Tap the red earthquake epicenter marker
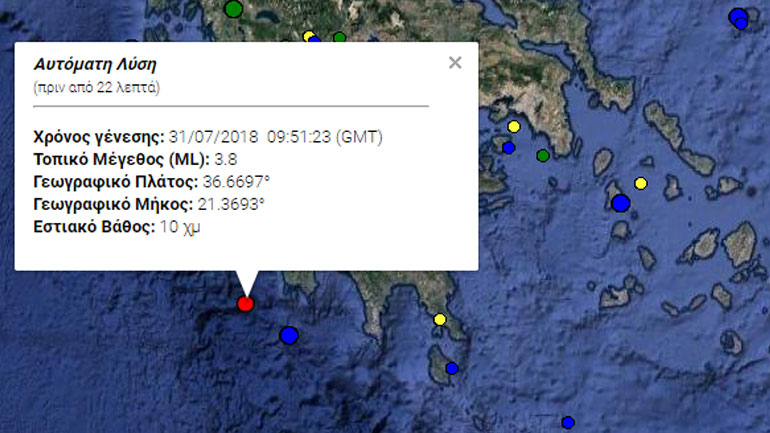The width and height of the screenshot is (770, 433). pyautogui.click(x=246, y=304)
